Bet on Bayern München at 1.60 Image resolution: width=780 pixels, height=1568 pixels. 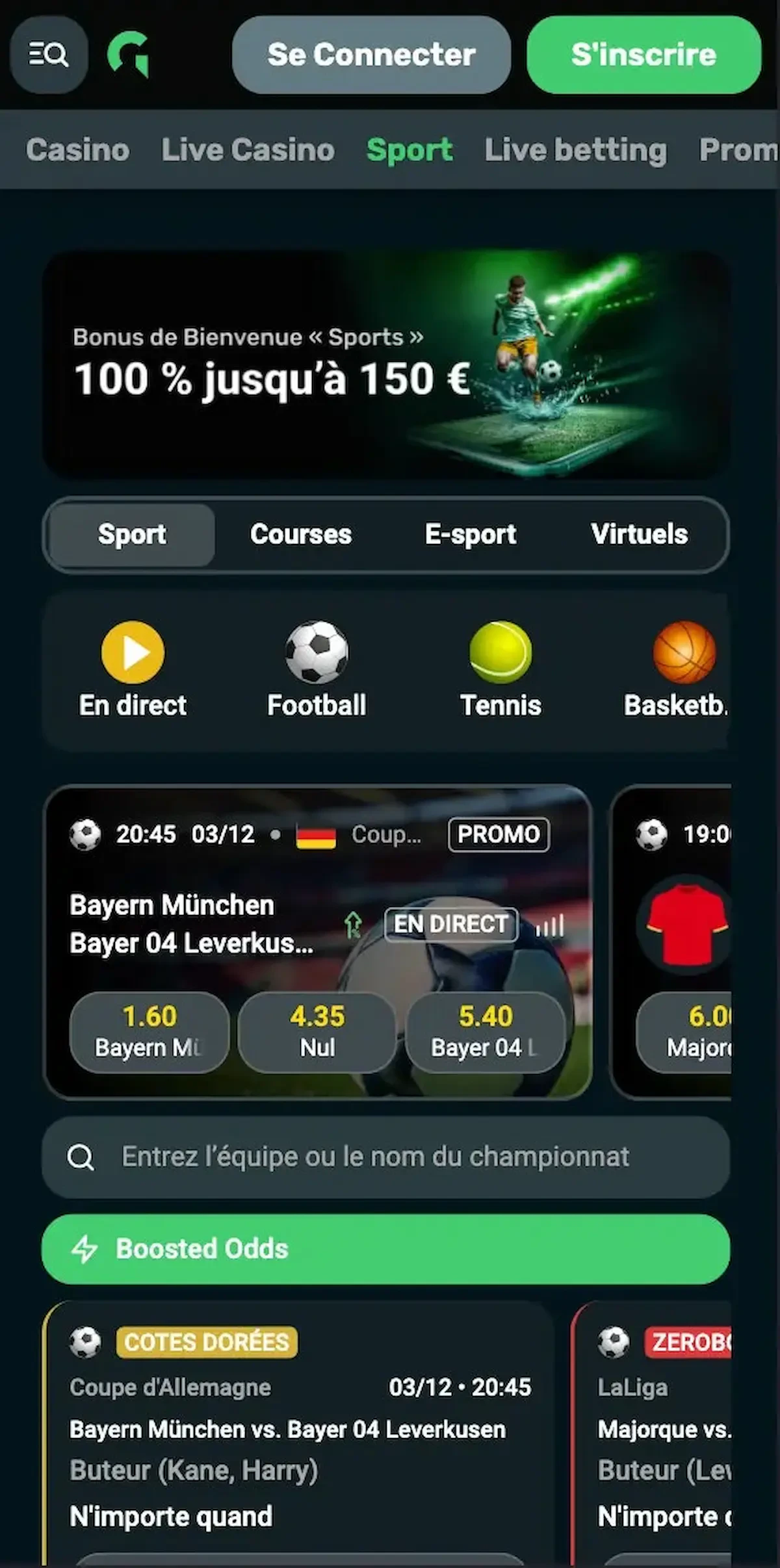(x=149, y=1031)
